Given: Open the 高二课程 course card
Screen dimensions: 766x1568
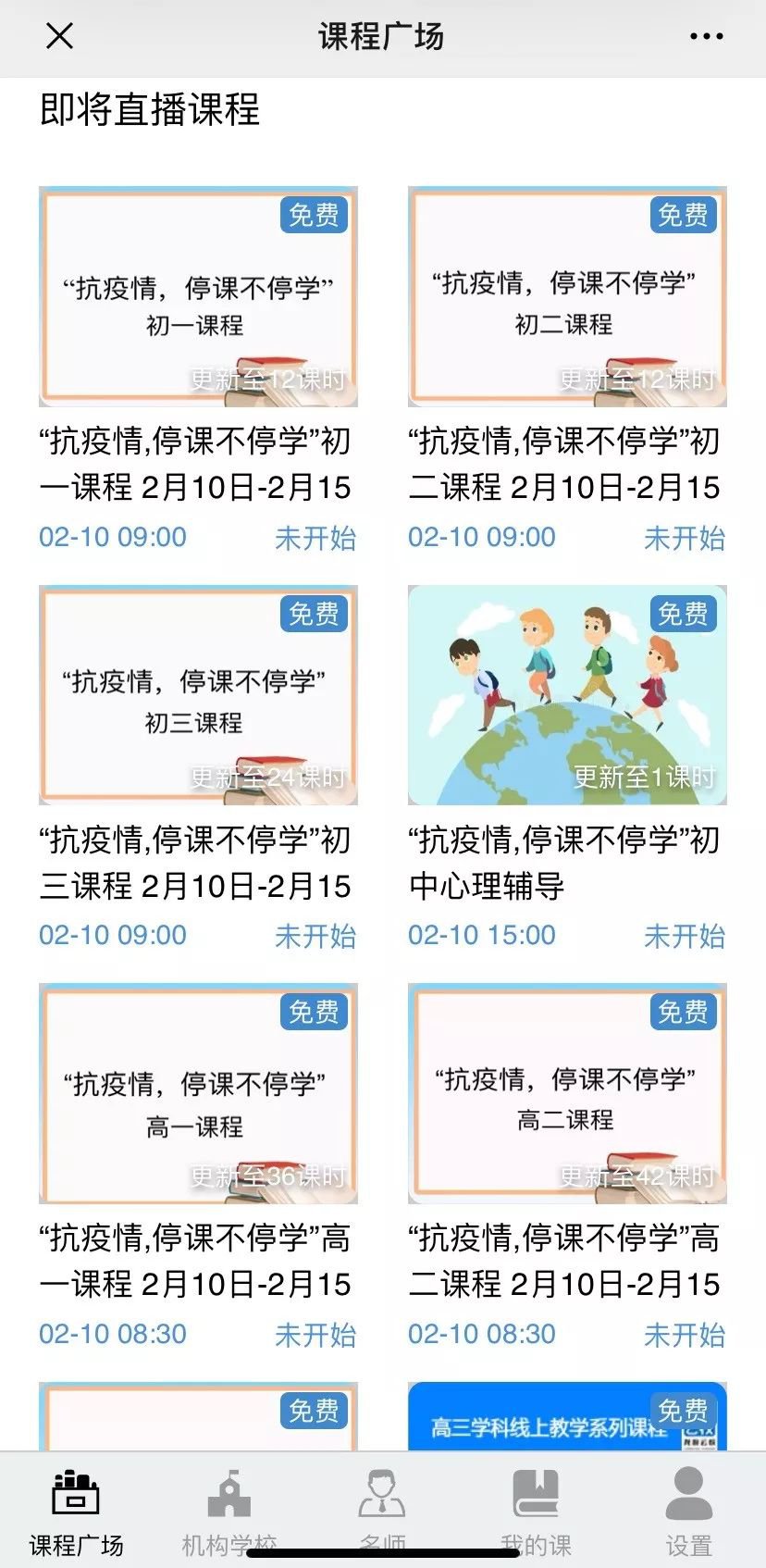Looking at the screenshot, I should point(567,1093).
